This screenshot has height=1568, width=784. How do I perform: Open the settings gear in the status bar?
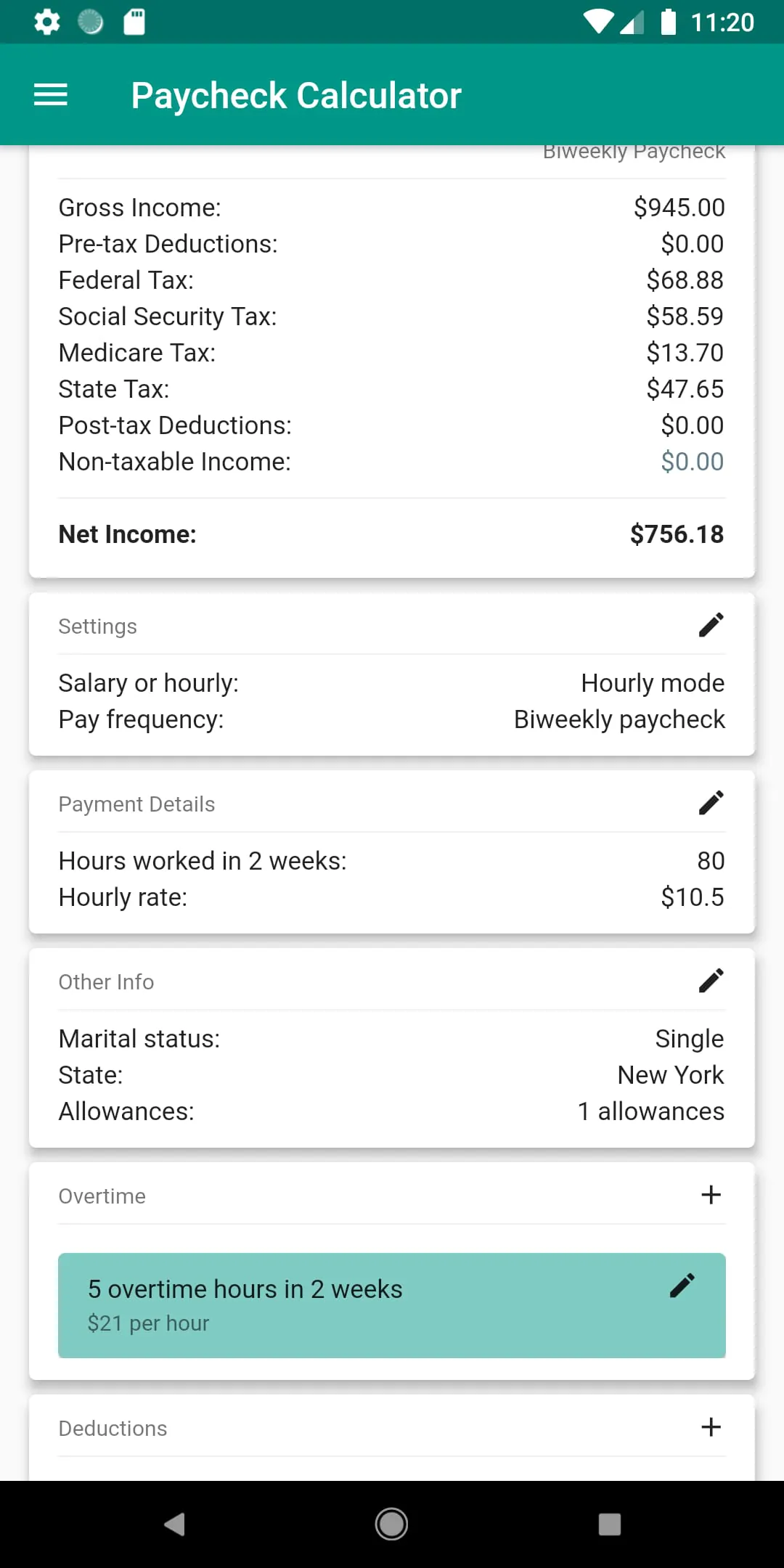[46, 22]
